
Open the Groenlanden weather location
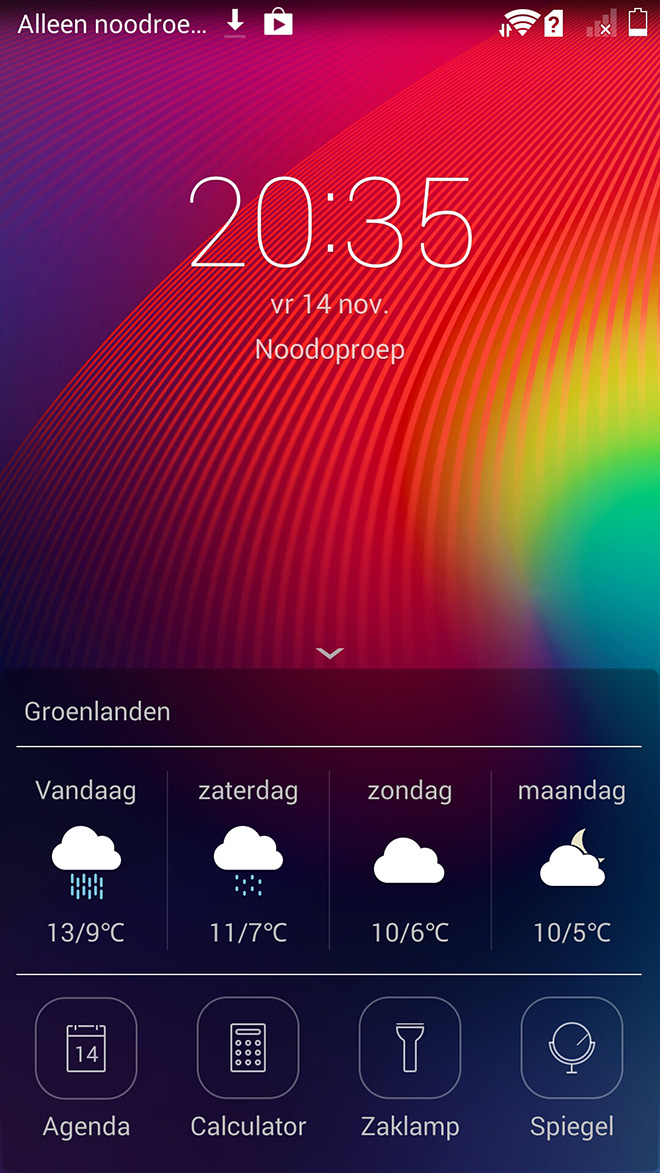[x=97, y=711]
